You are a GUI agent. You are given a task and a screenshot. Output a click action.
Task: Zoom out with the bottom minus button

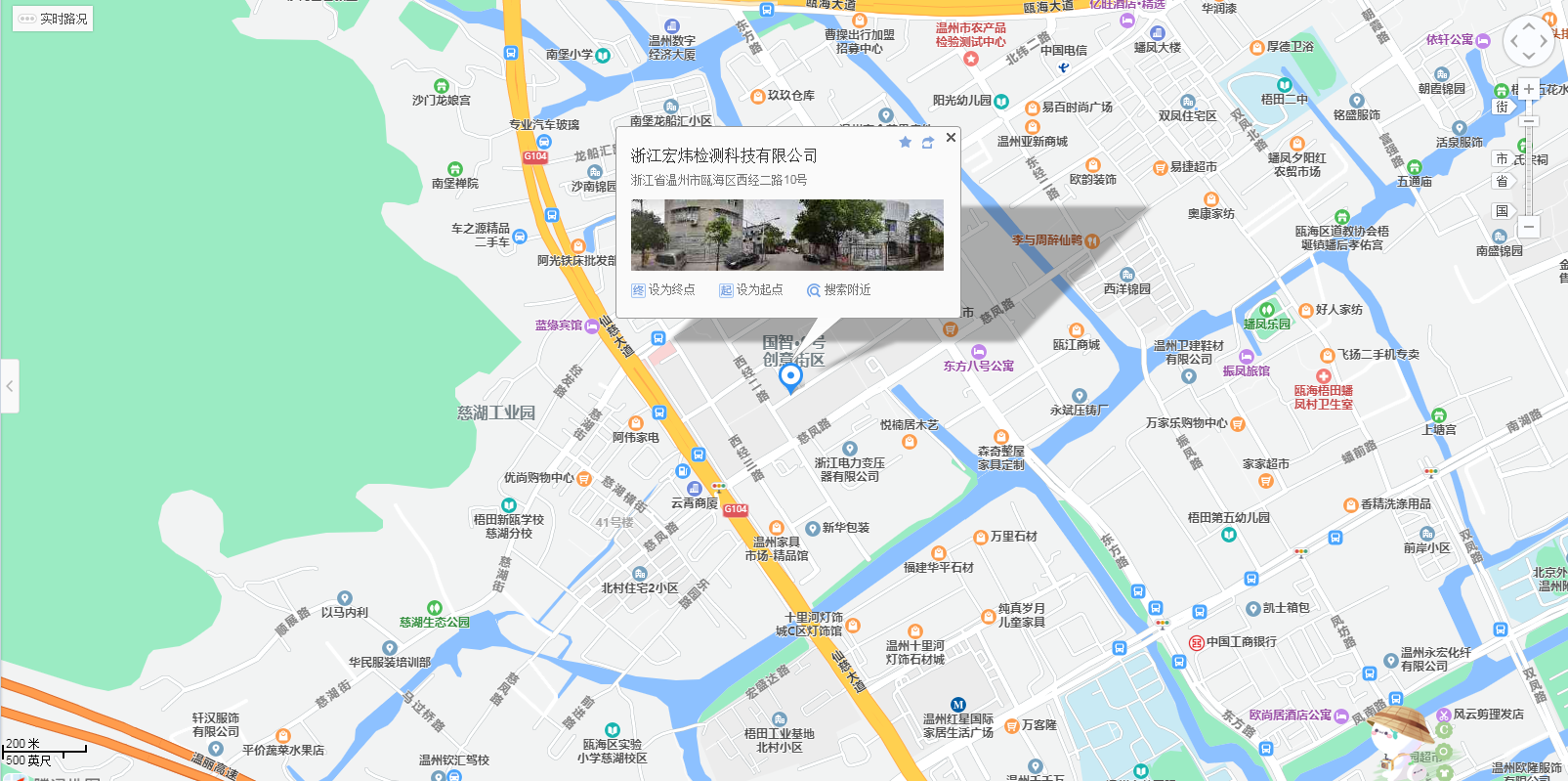tap(1529, 227)
